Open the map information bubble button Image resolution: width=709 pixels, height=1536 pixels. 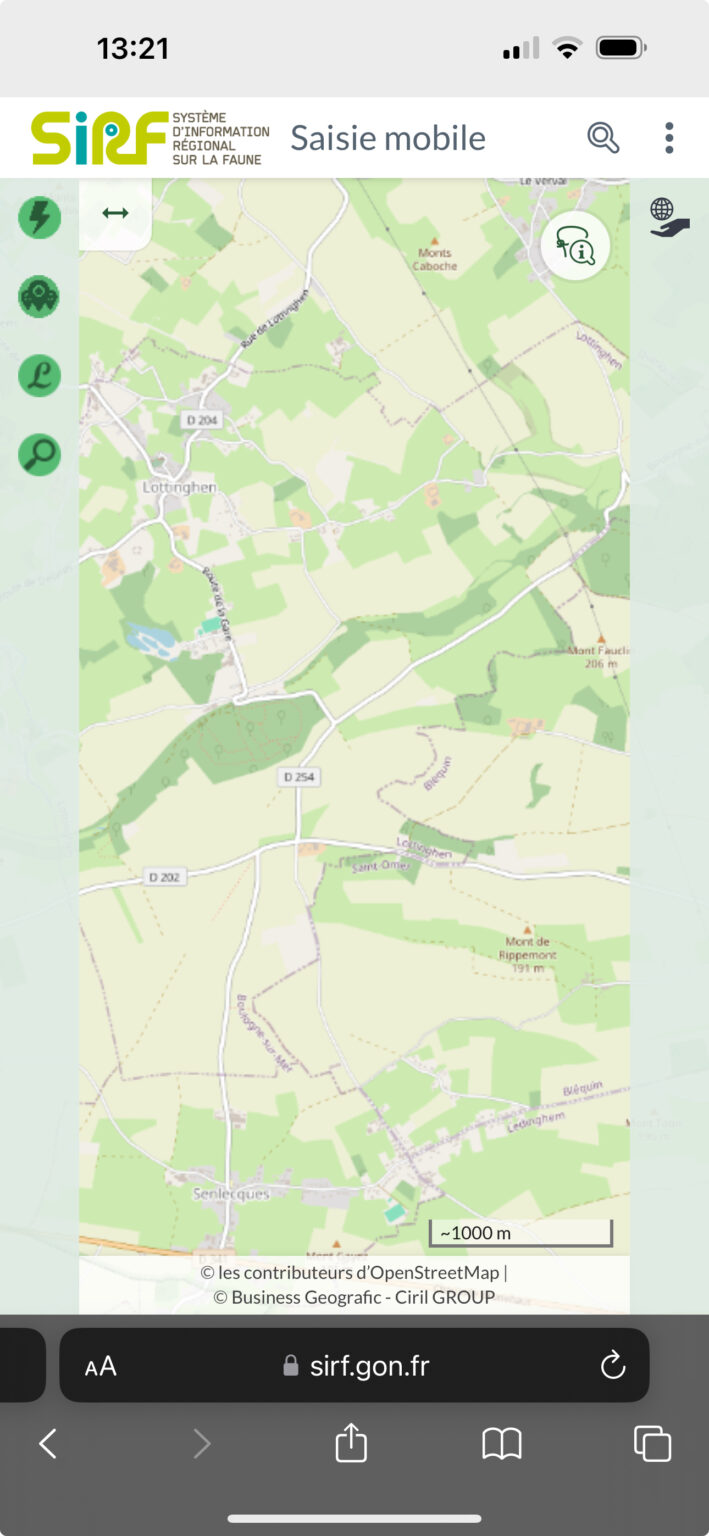(575, 246)
